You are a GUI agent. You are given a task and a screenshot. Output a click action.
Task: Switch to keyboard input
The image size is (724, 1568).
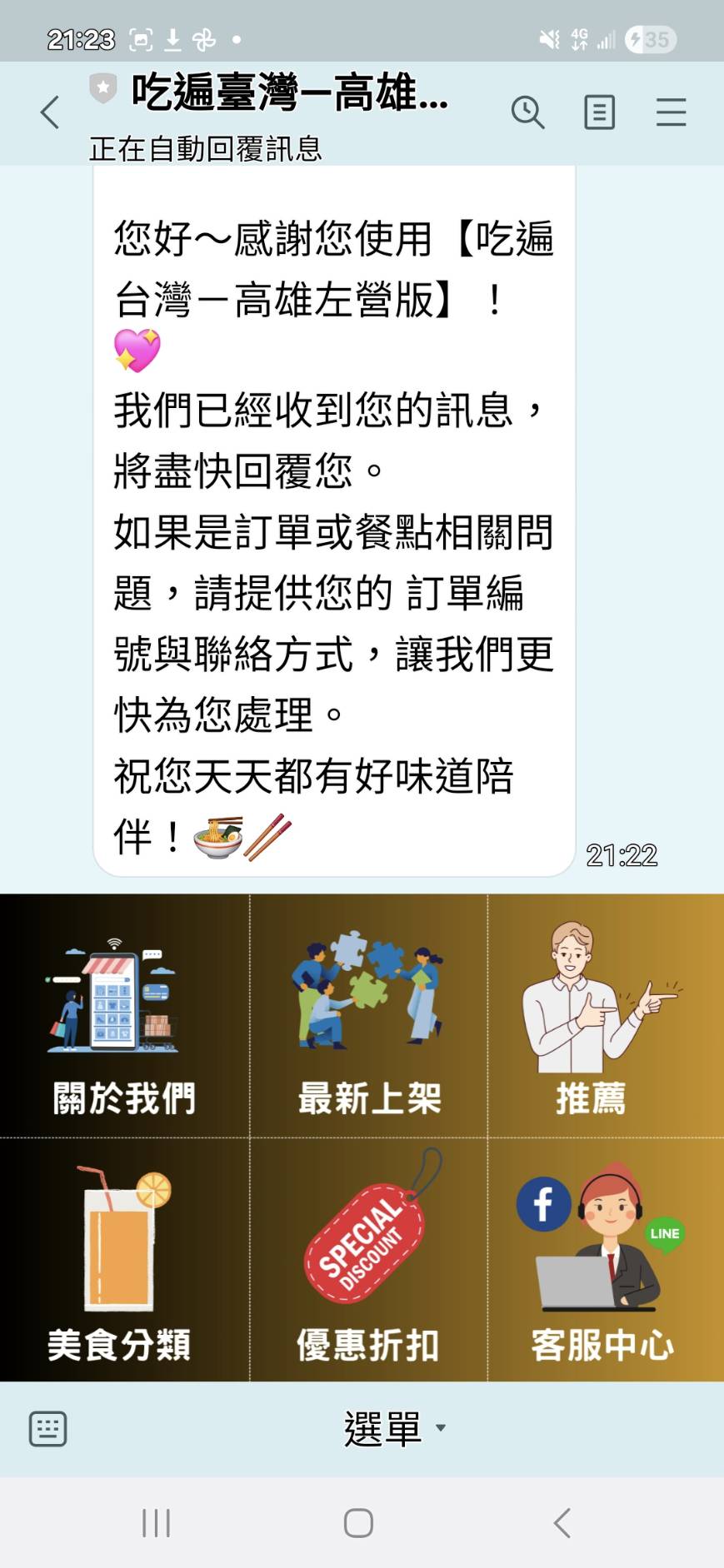47,1429
